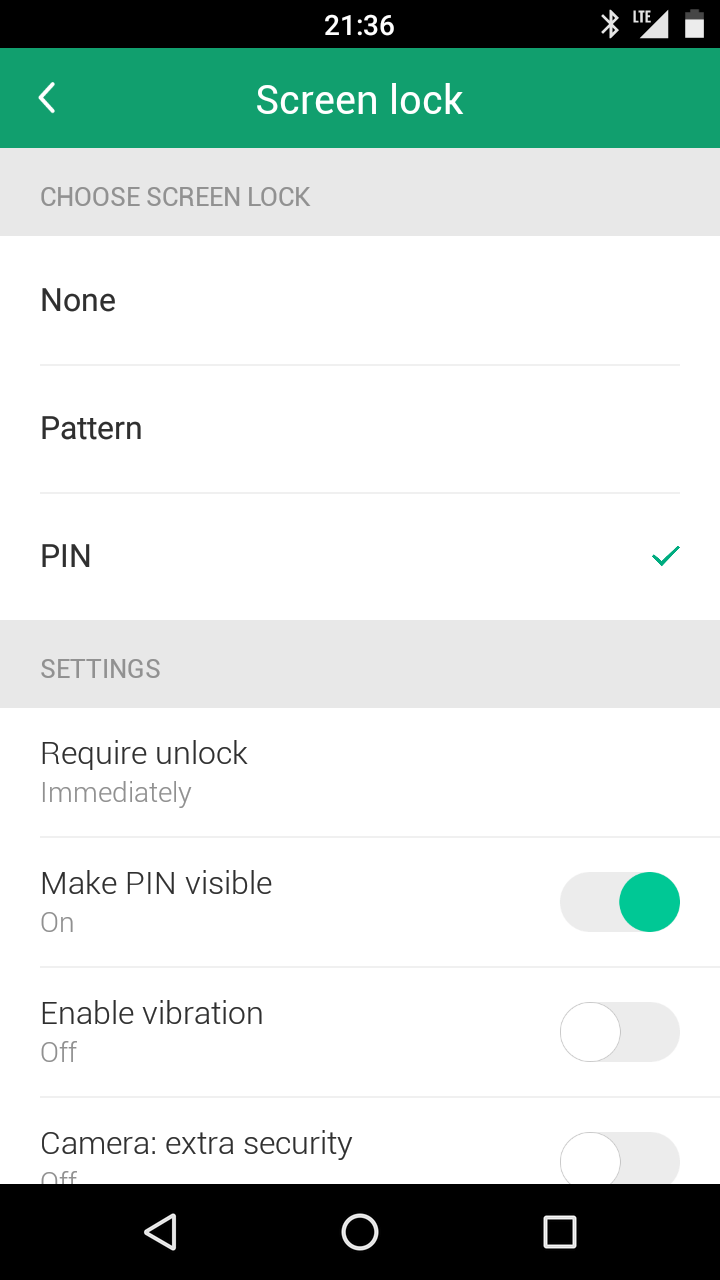Open the Require unlock setting
Screen dimensions: 720x1280
(360, 772)
